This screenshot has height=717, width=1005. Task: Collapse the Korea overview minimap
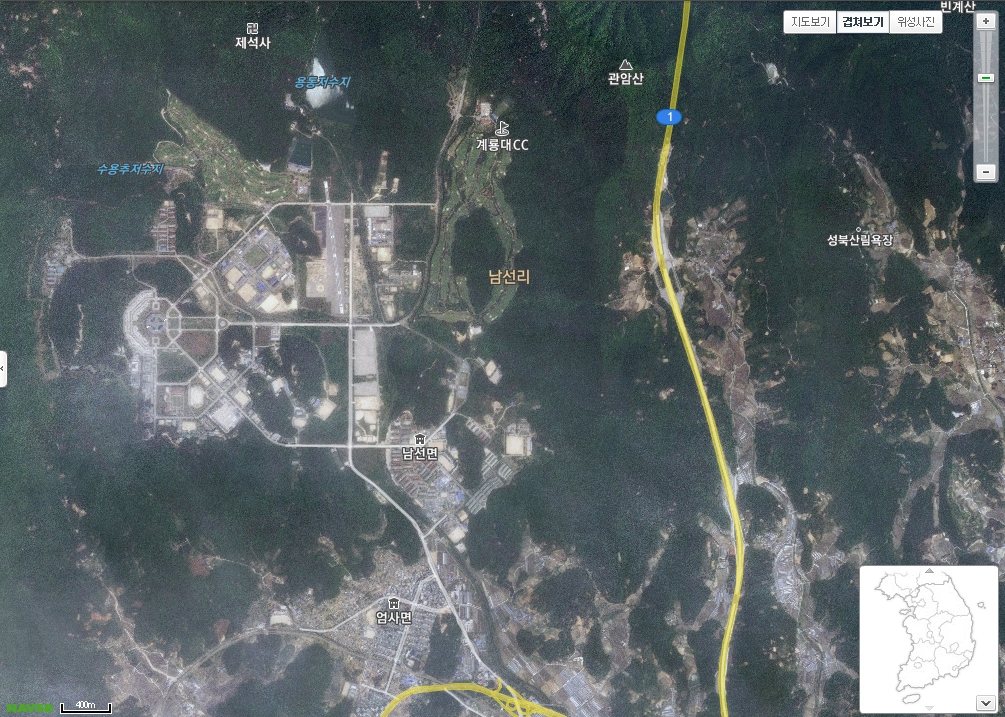[x=984, y=702]
